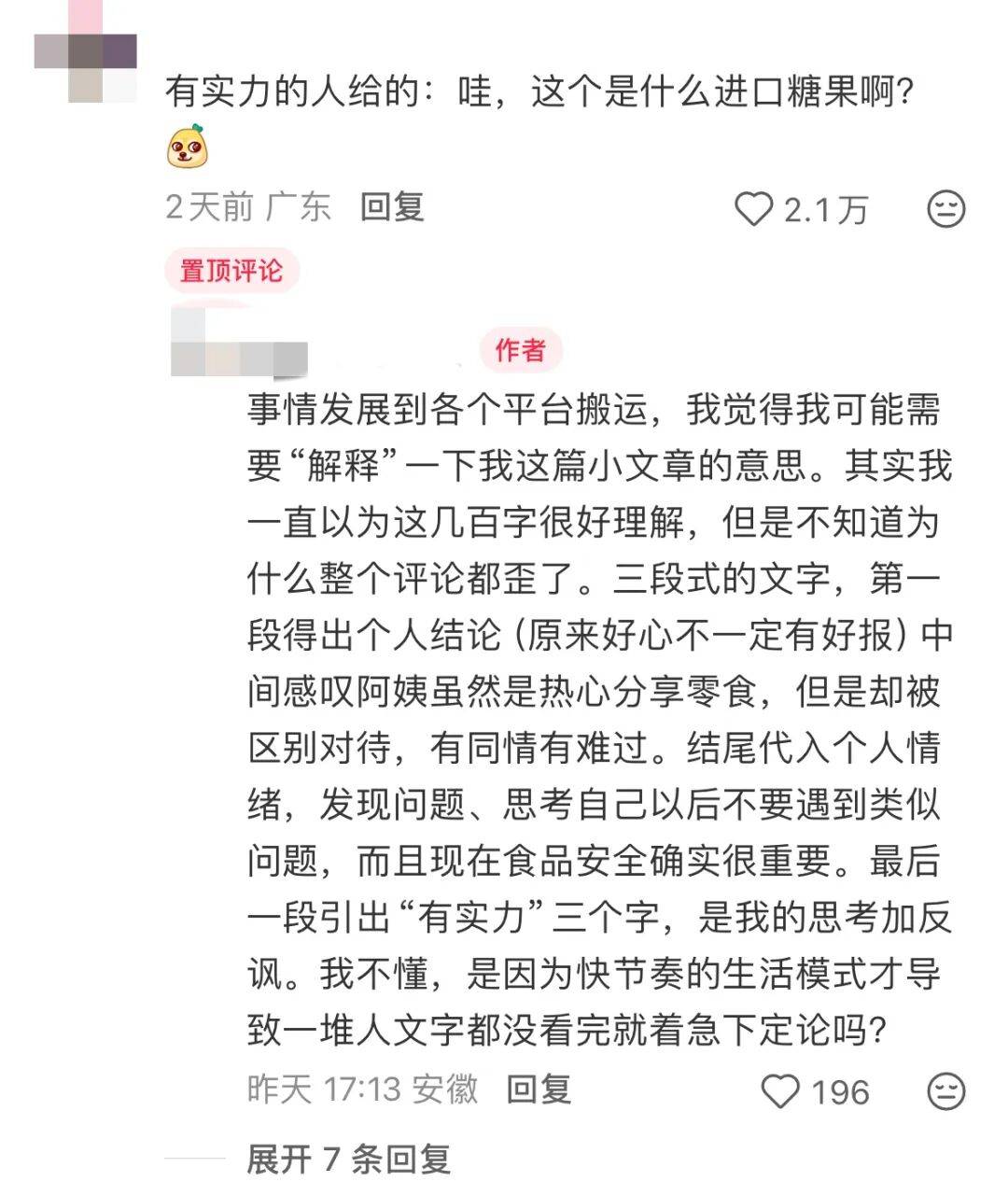Like the 进口糖果 comment with 2.1万 likes

[754, 209]
